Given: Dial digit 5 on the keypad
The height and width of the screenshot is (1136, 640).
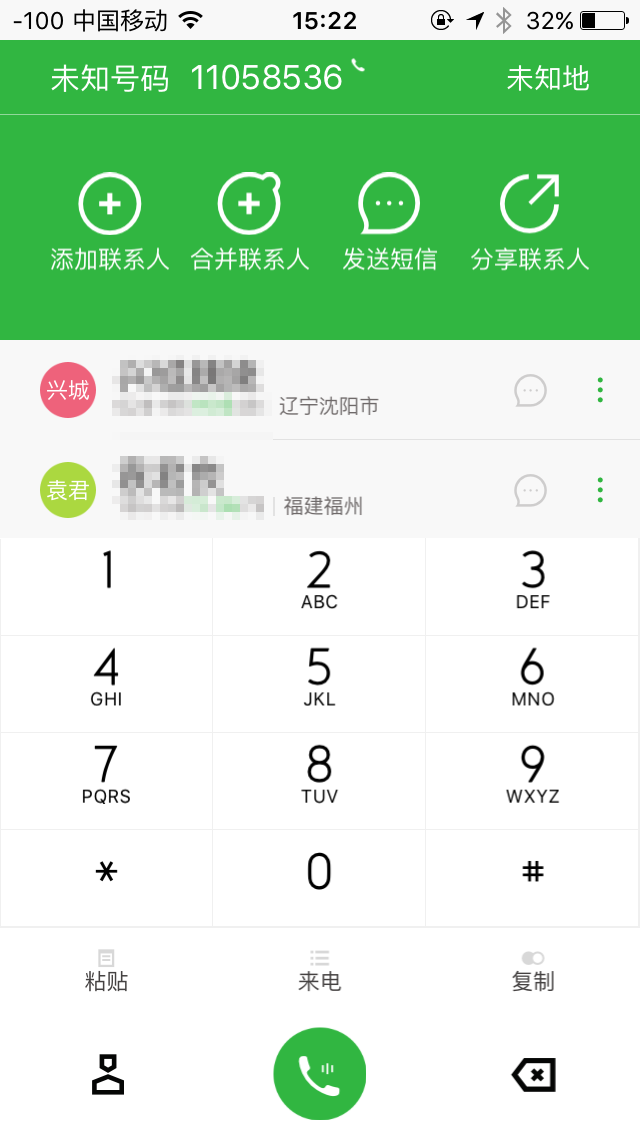Looking at the screenshot, I should [319, 684].
